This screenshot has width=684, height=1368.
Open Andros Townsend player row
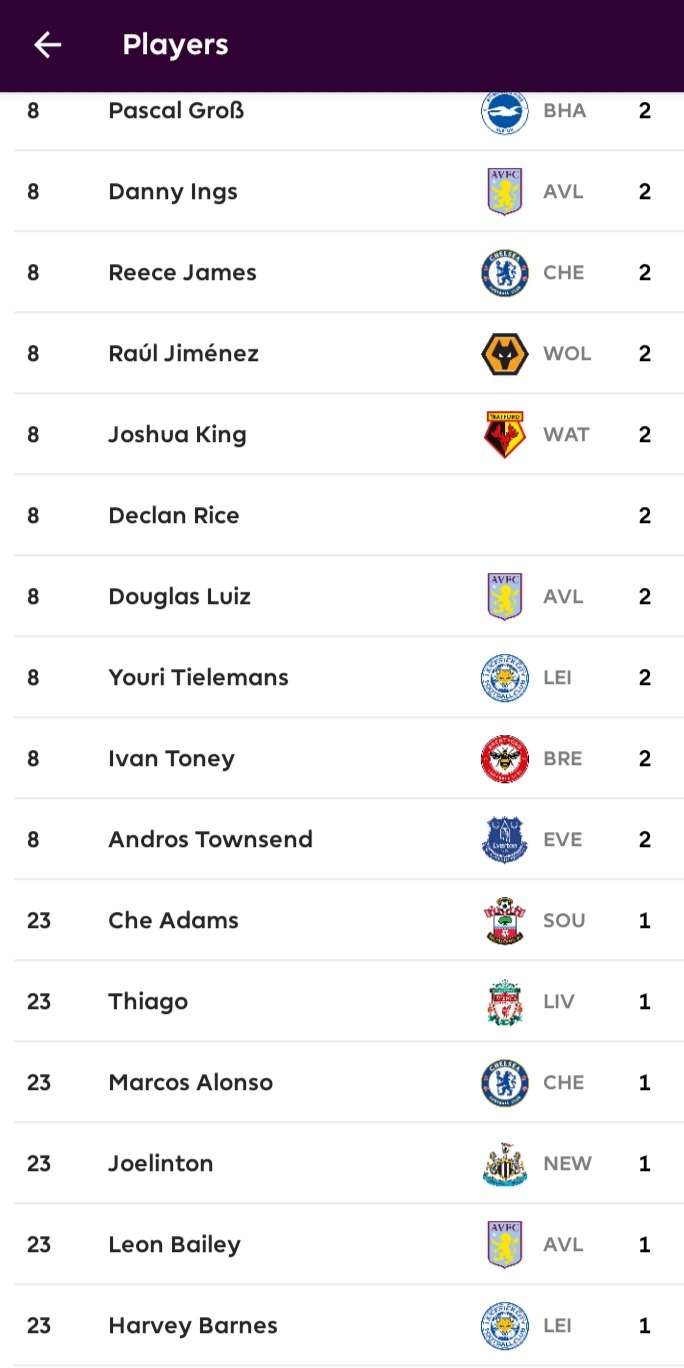click(x=342, y=840)
